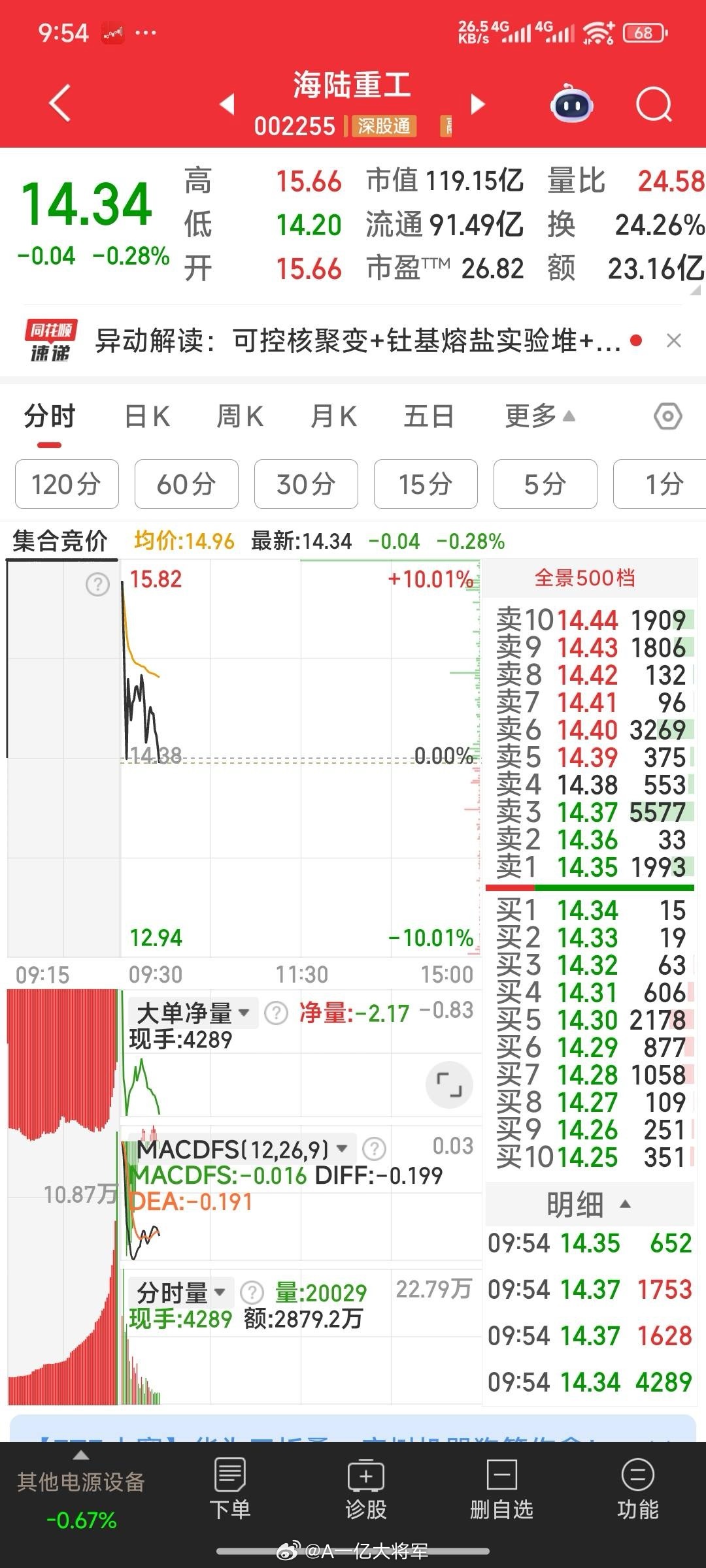This screenshot has width=706, height=1568.
Task: Open the search icon
Action: click(654, 103)
